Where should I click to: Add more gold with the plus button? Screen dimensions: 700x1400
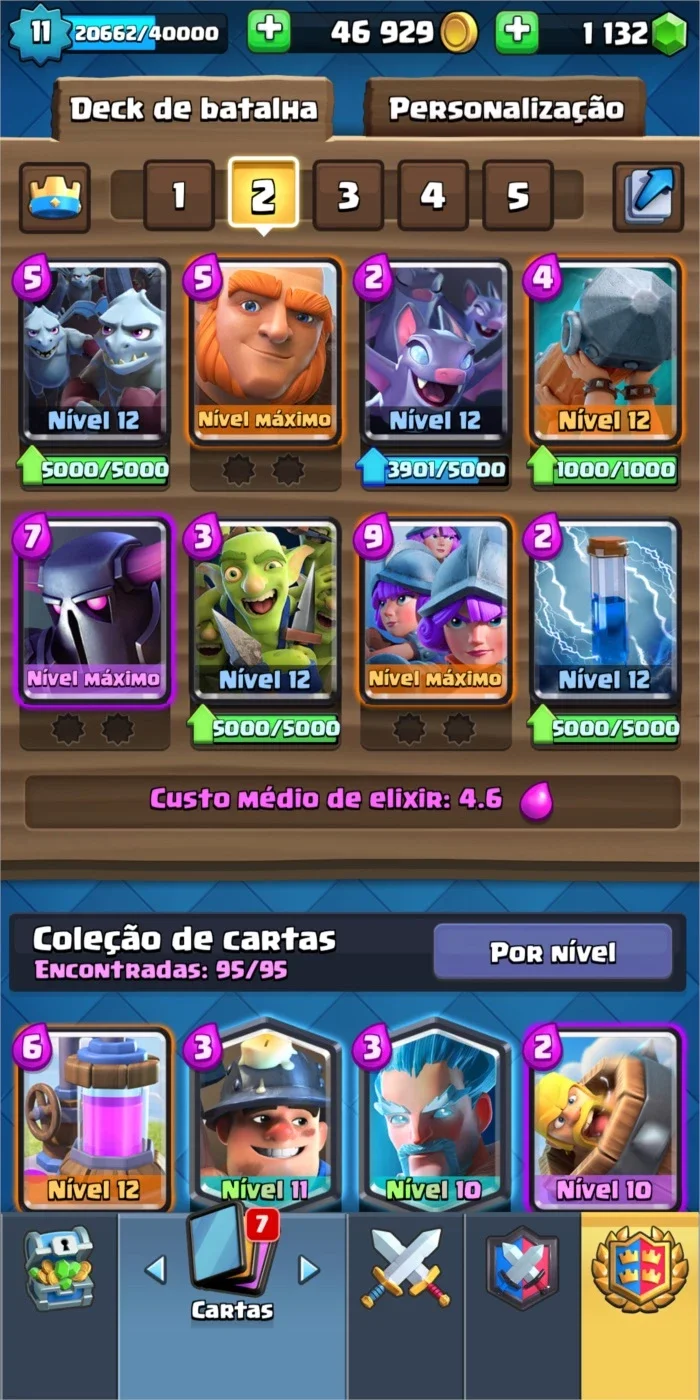[268, 32]
